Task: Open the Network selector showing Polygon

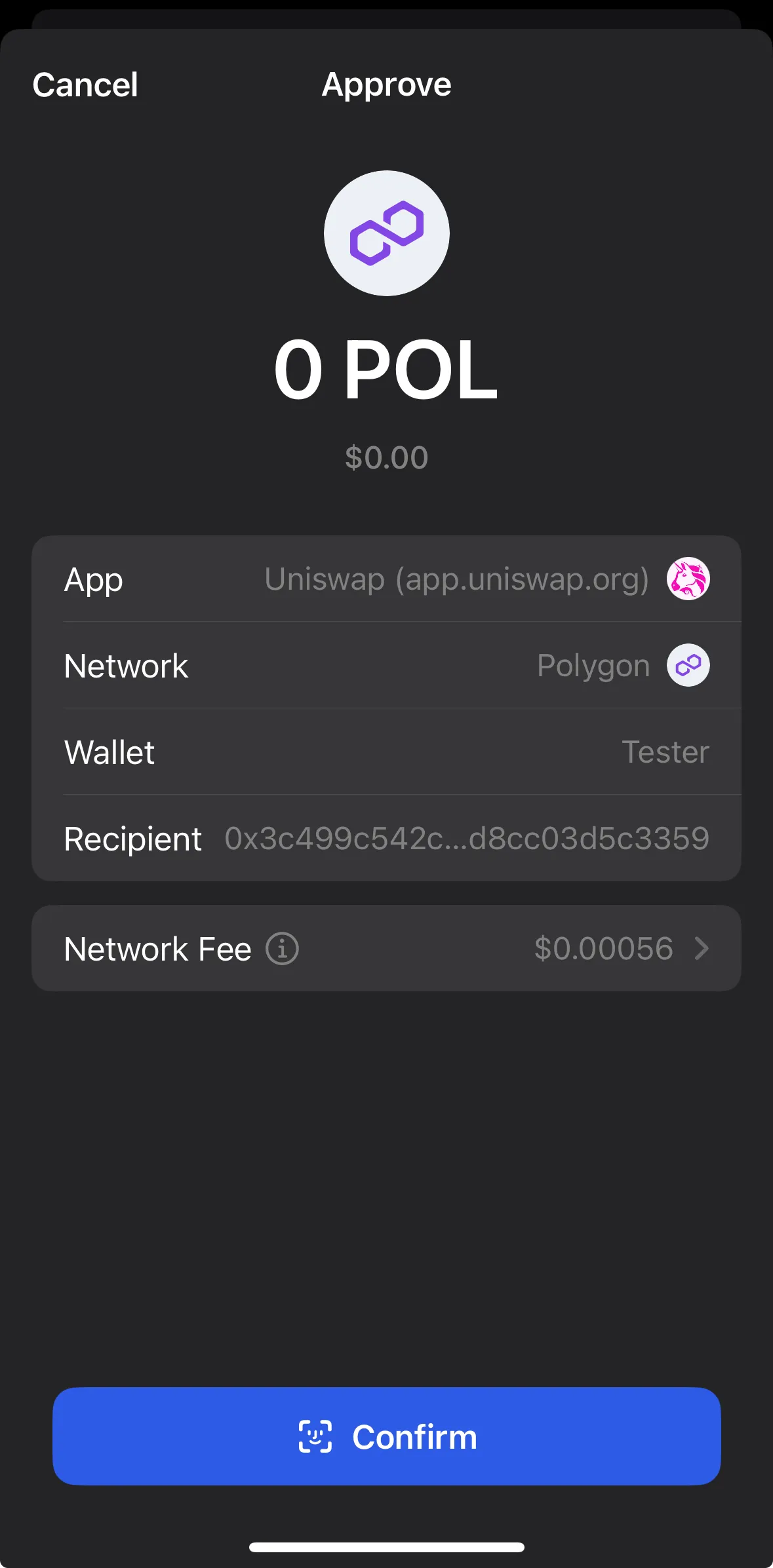Action: click(386, 665)
